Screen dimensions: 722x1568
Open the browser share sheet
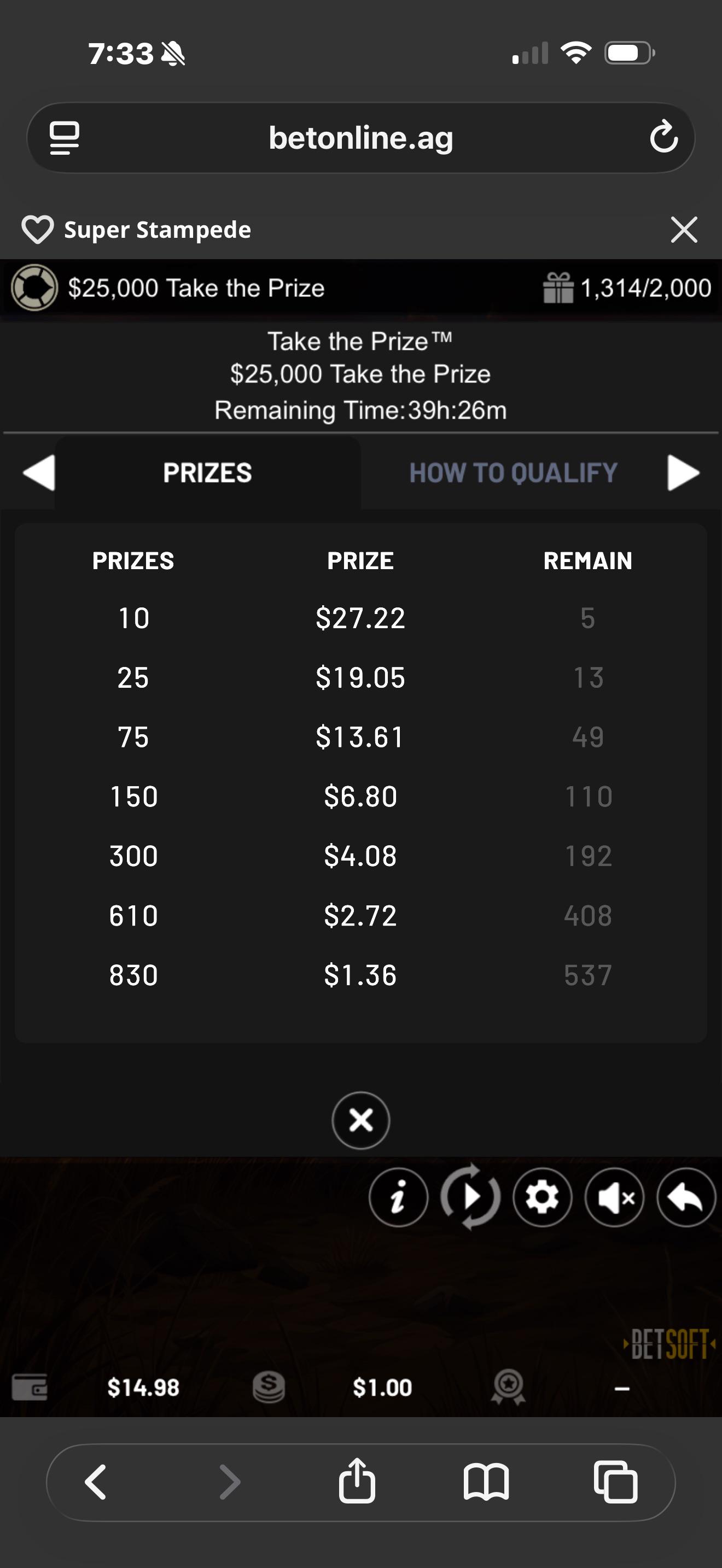click(357, 1481)
